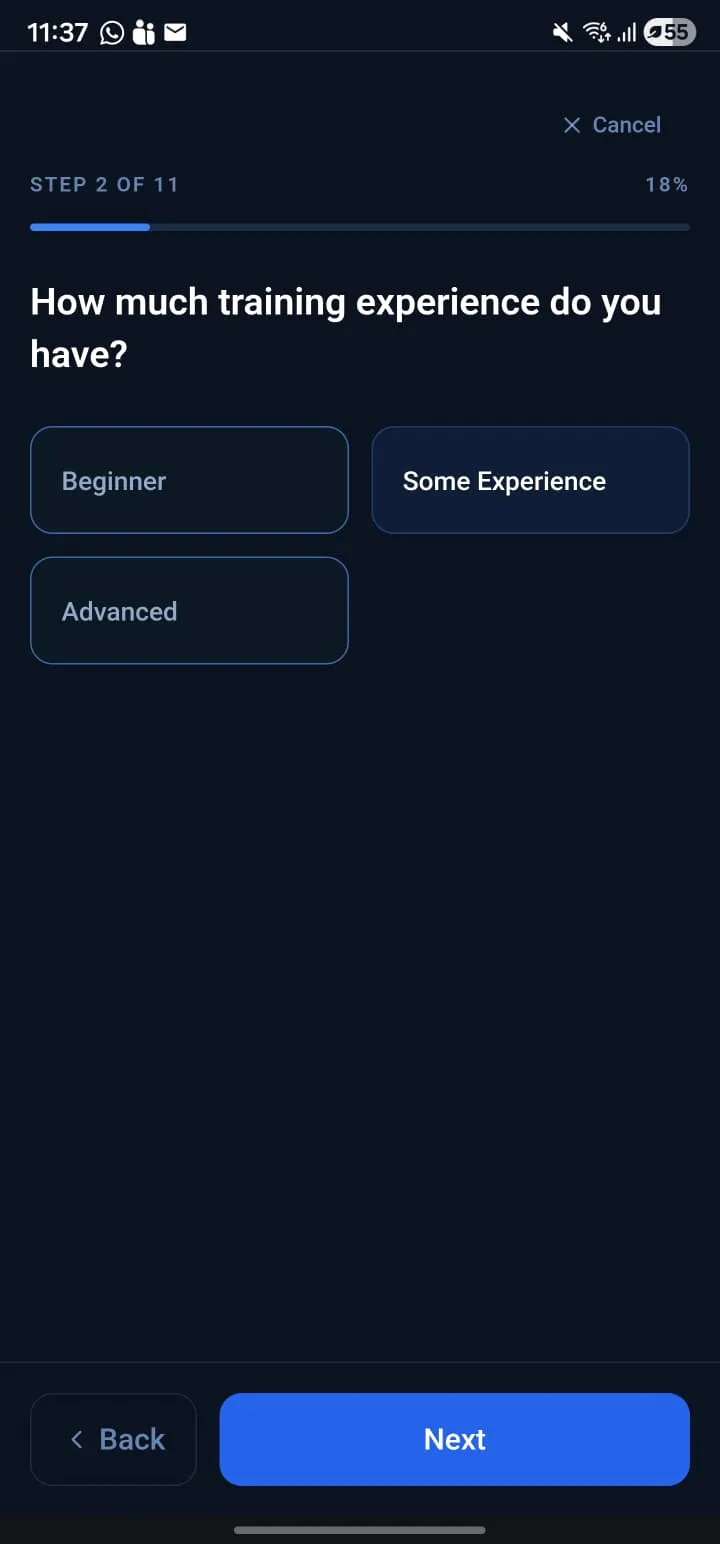Tap Next to continue to step 3
720x1544 pixels.
click(x=454, y=1439)
